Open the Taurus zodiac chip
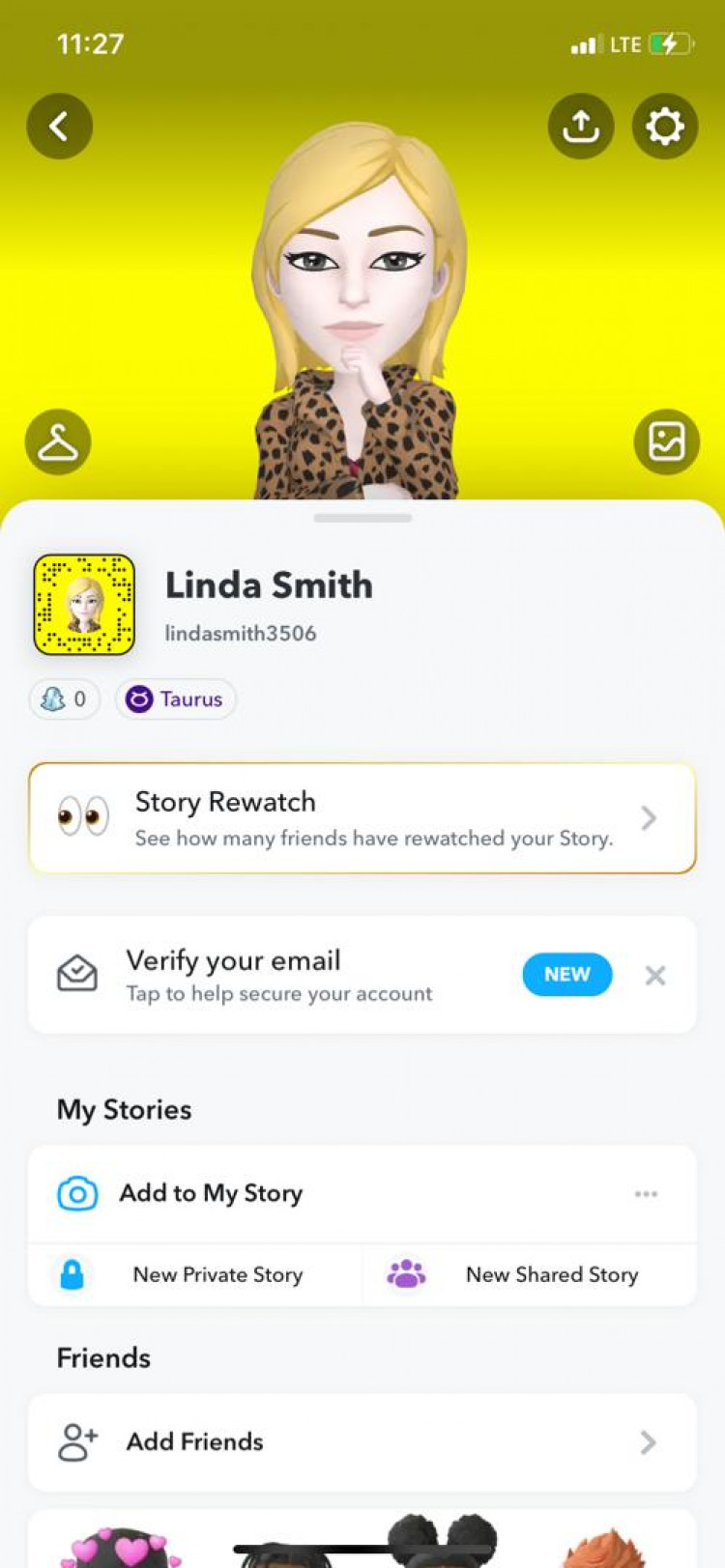The image size is (725, 1568). 176,698
